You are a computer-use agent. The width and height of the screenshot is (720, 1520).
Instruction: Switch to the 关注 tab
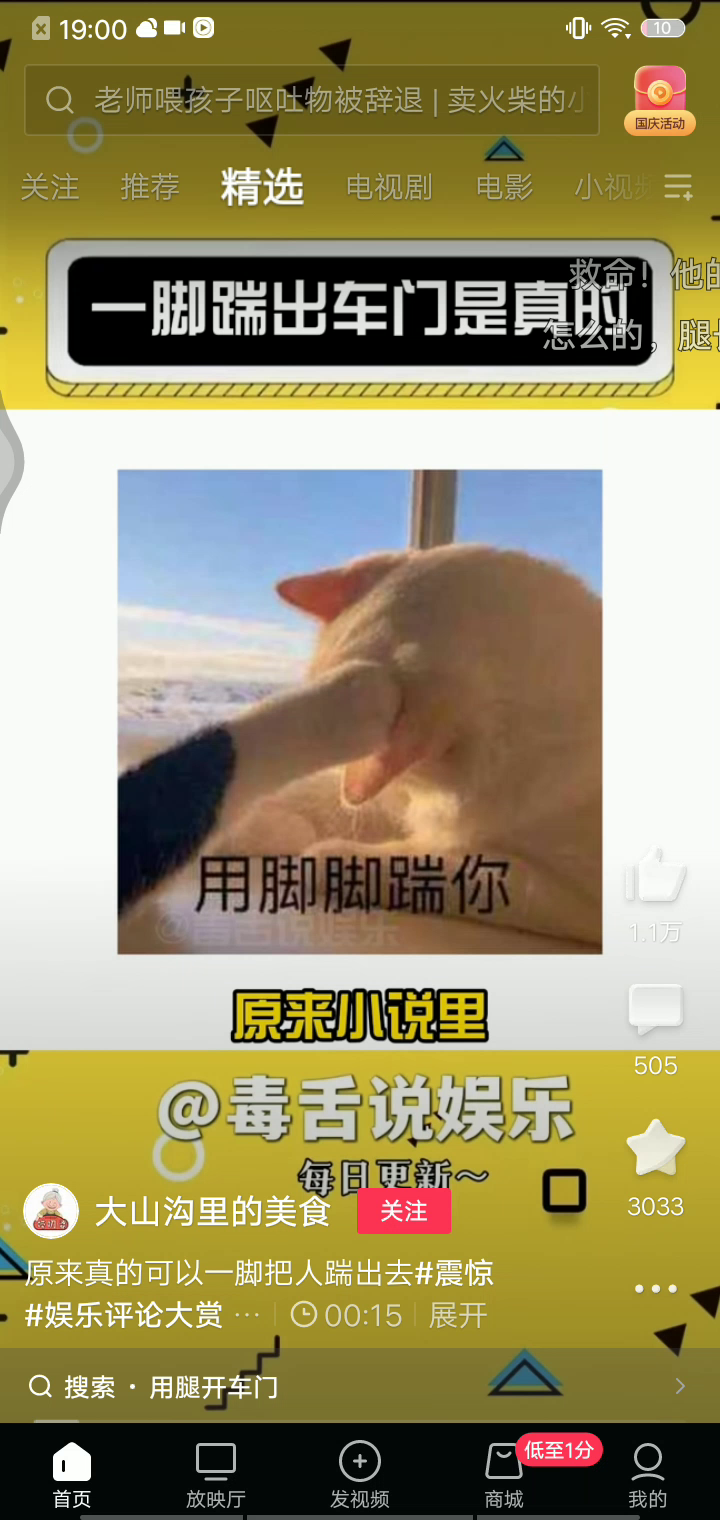(x=50, y=187)
